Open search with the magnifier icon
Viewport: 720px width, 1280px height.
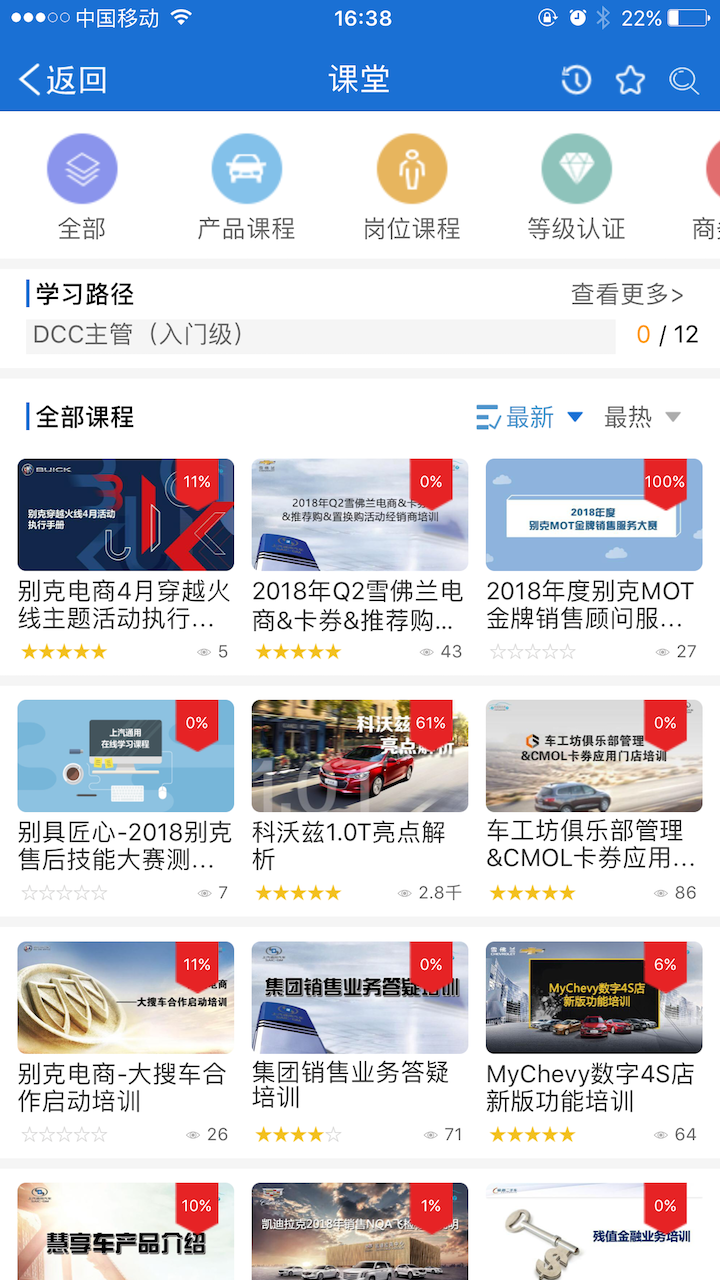click(683, 79)
